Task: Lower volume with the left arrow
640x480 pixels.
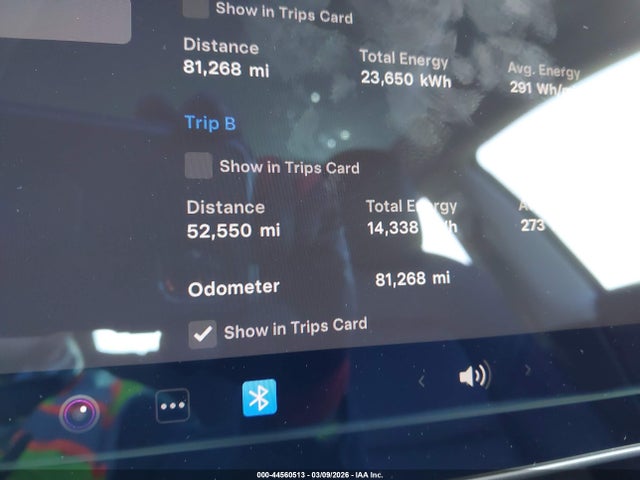Action: coord(421,381)
